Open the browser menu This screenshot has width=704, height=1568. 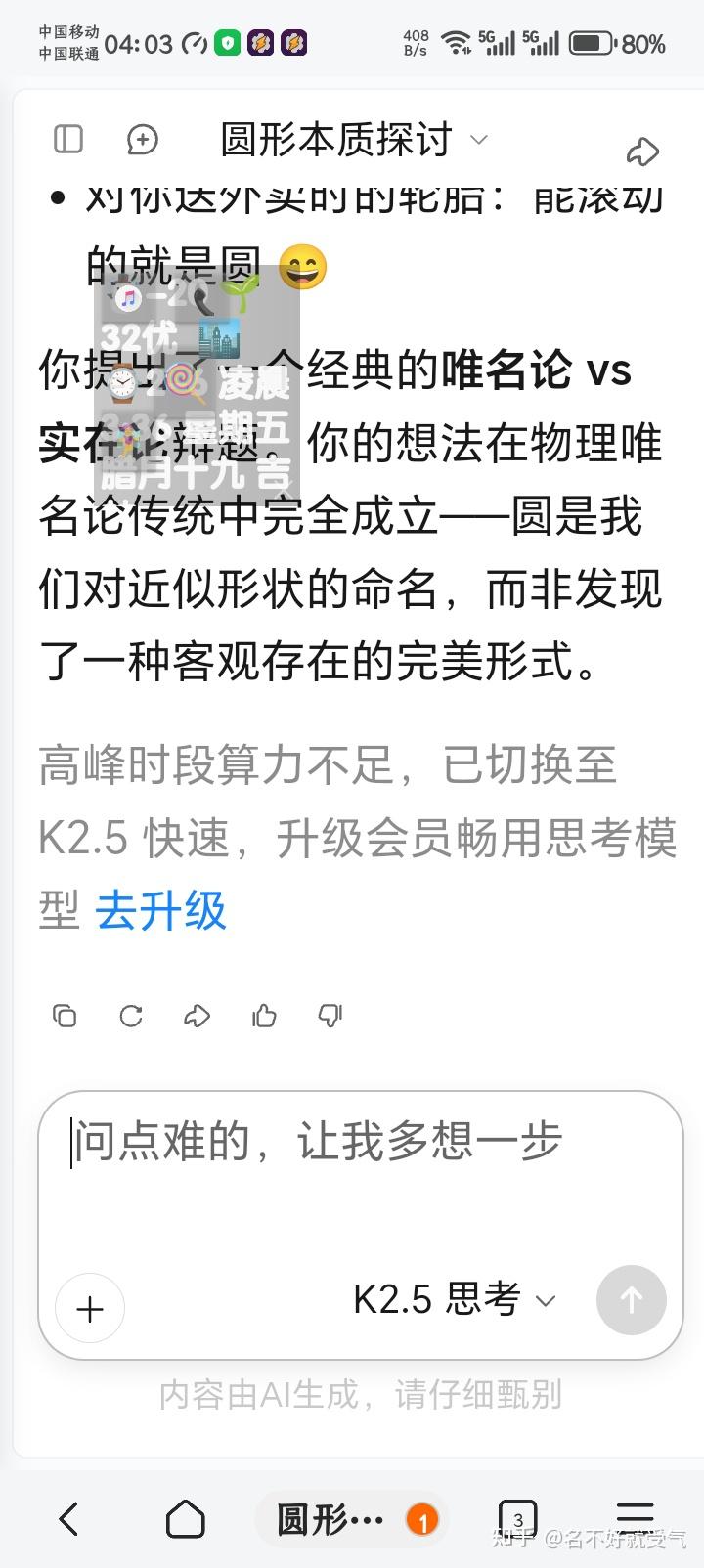635,1518
